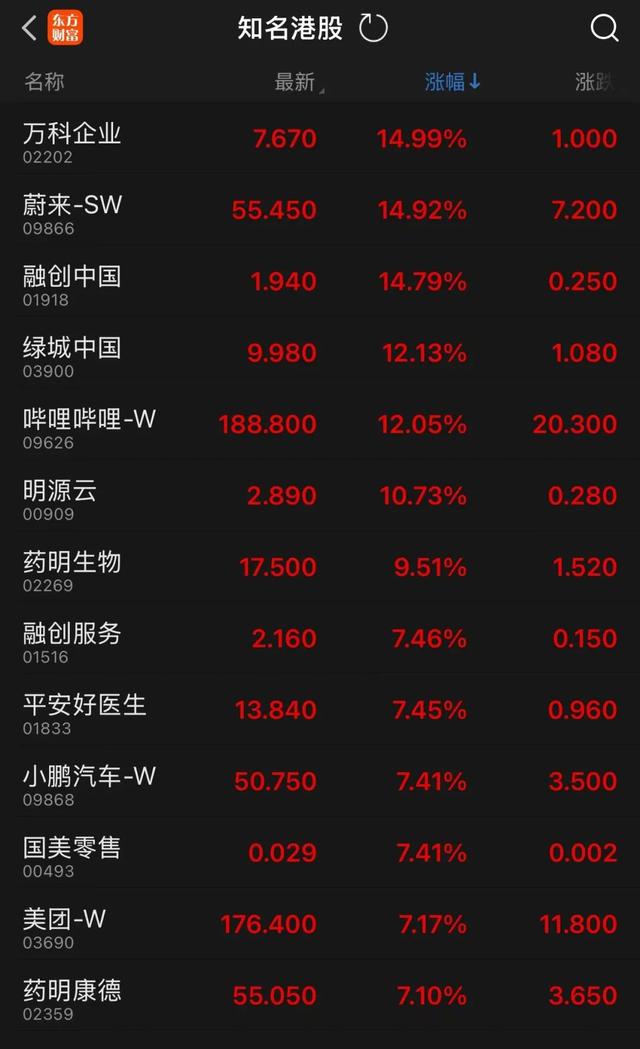Open the search magnifier
The image size is (640, 1049).
coord(605,28)
